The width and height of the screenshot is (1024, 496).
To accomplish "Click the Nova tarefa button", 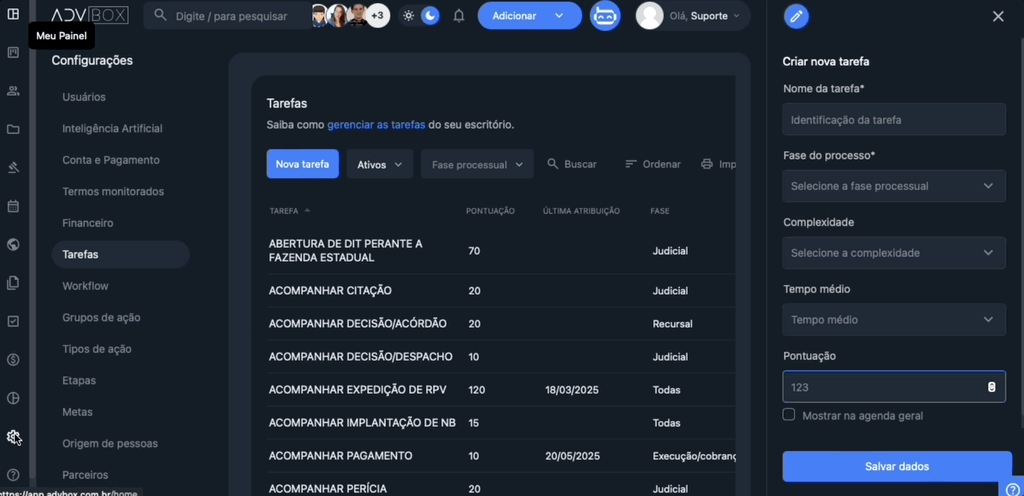I will (302, 164).
